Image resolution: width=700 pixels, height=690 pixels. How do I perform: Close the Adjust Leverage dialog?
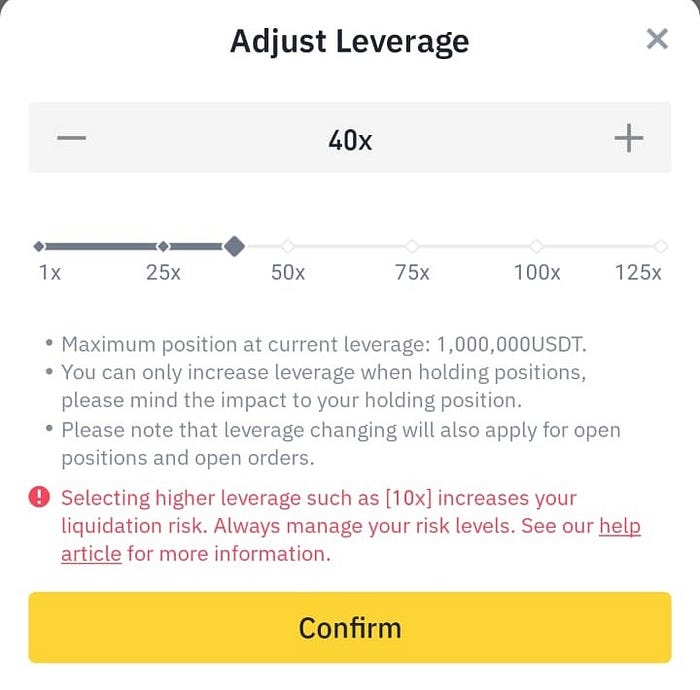point(657,40)
